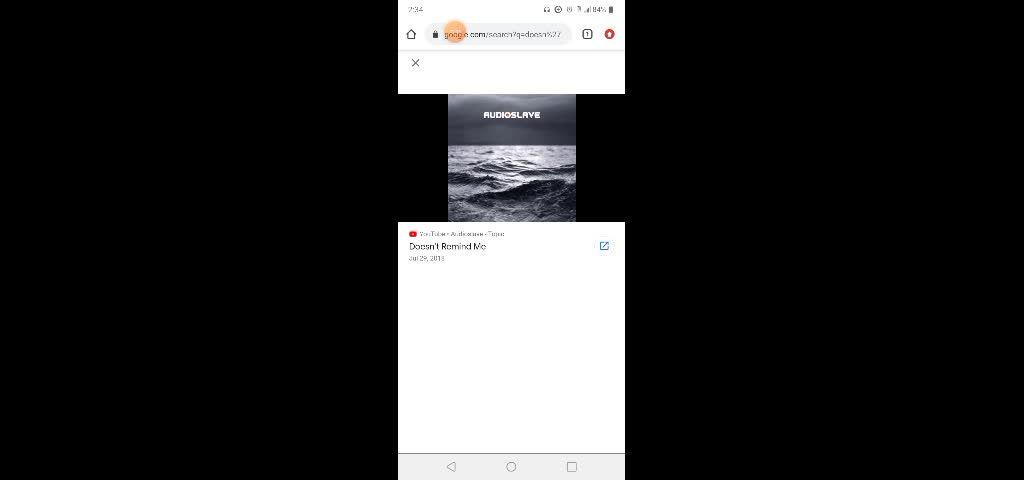Image resolution: width=1024 pixels, height=480 pixels.
Task: Open the Doesn't Remind Me title link
Action: click(447, 246)
